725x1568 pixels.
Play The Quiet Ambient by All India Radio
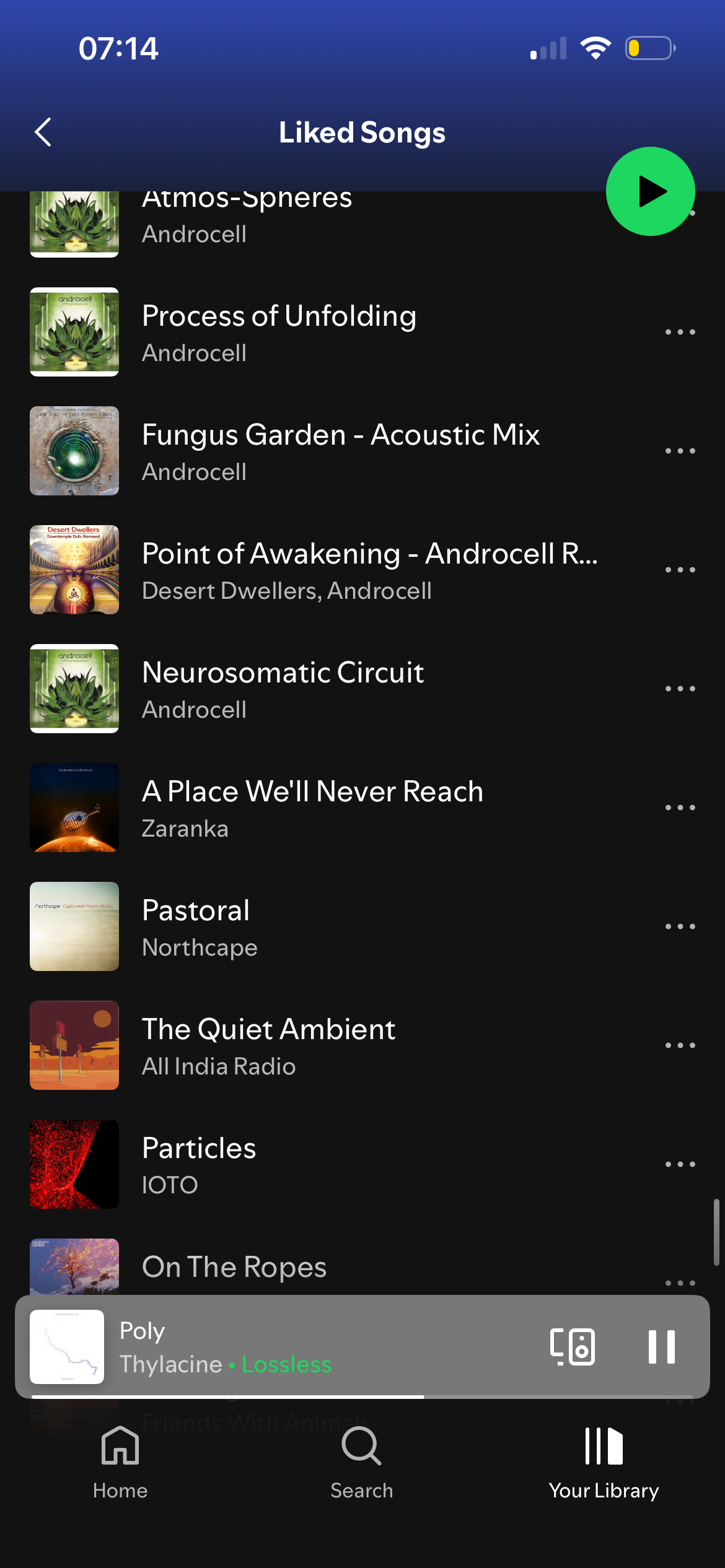click(x=268, y=1046)
